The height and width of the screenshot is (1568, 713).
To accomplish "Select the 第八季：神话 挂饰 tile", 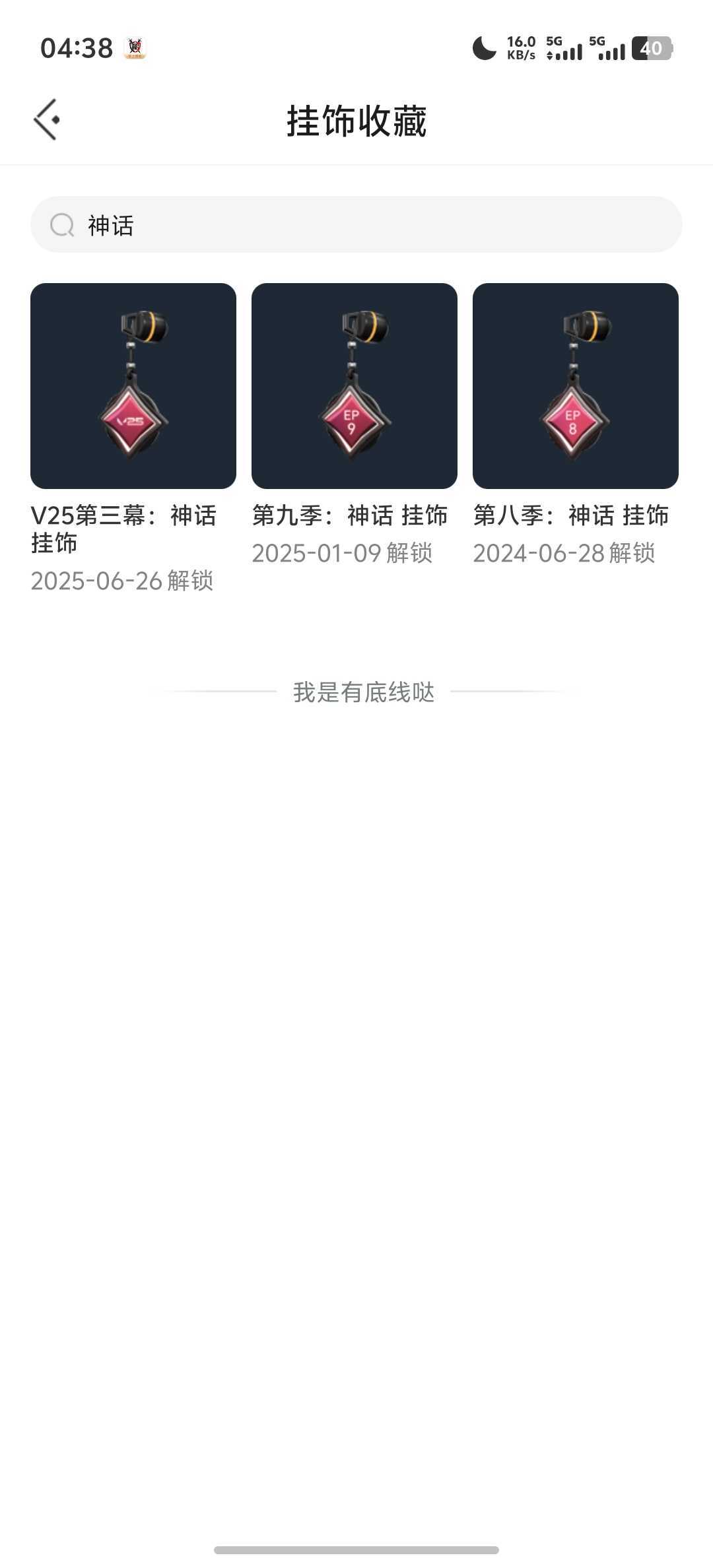I will 576,387.
